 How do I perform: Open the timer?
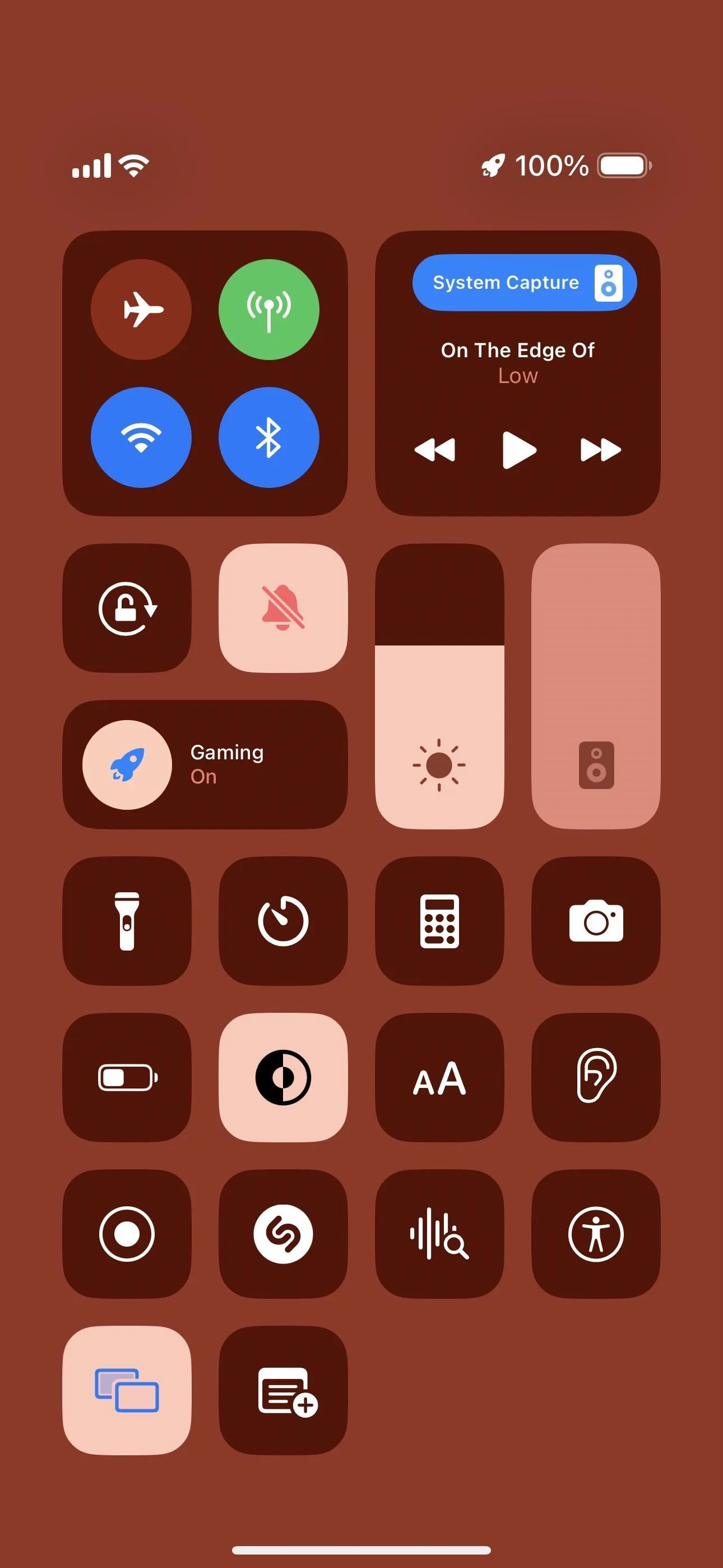coord(283,921)
